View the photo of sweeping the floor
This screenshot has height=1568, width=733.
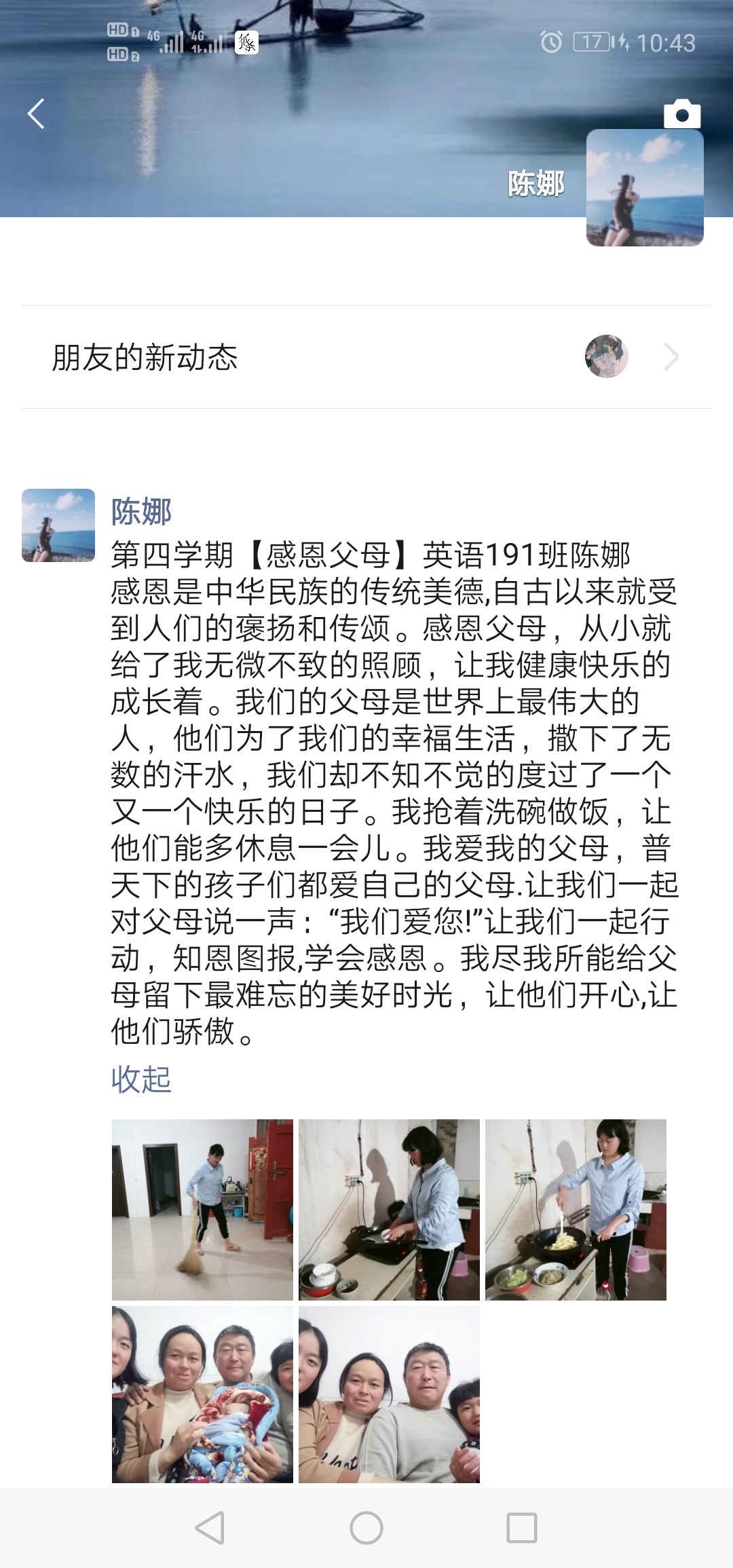click(x=202, y=1210)
